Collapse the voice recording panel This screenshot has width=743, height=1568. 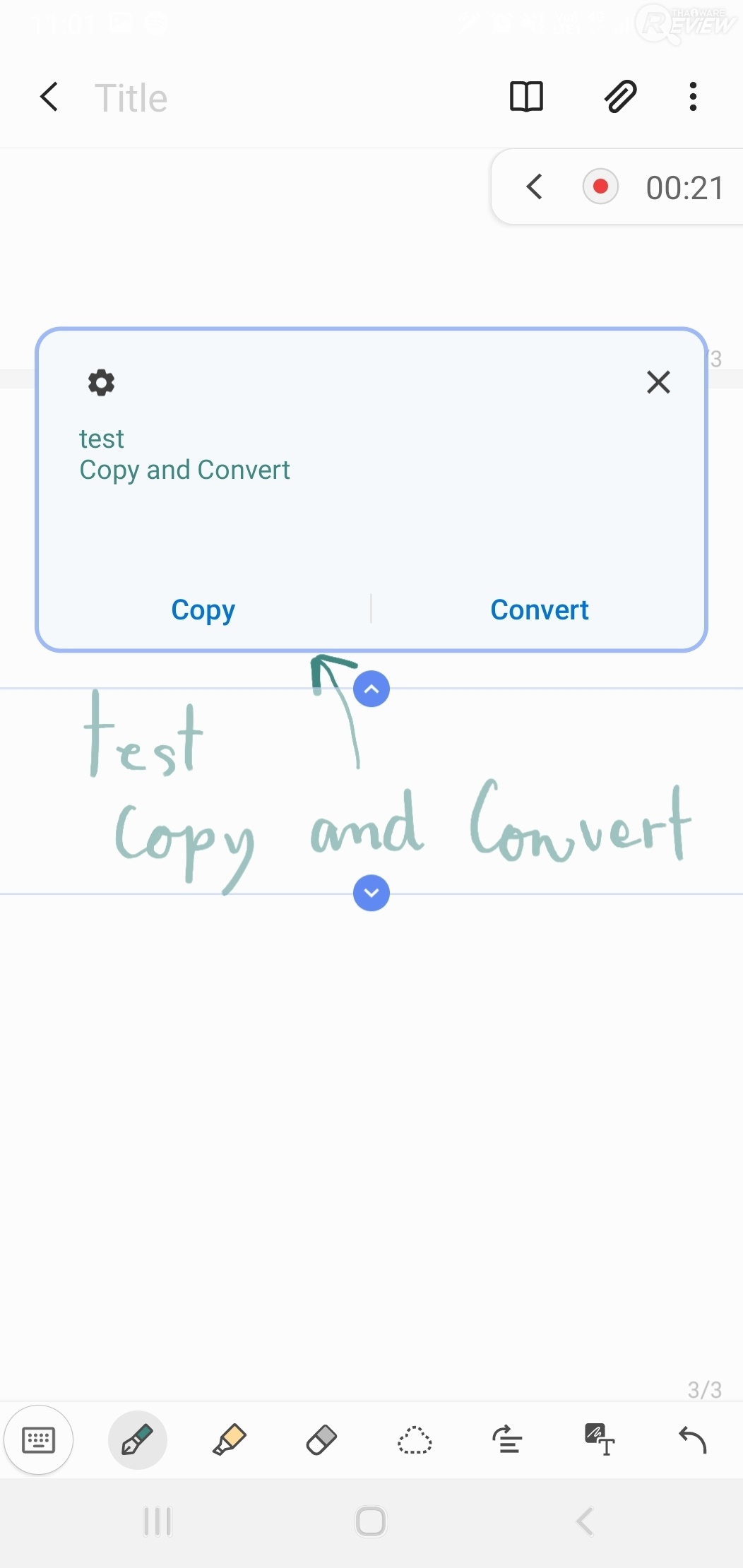point(535,187)
